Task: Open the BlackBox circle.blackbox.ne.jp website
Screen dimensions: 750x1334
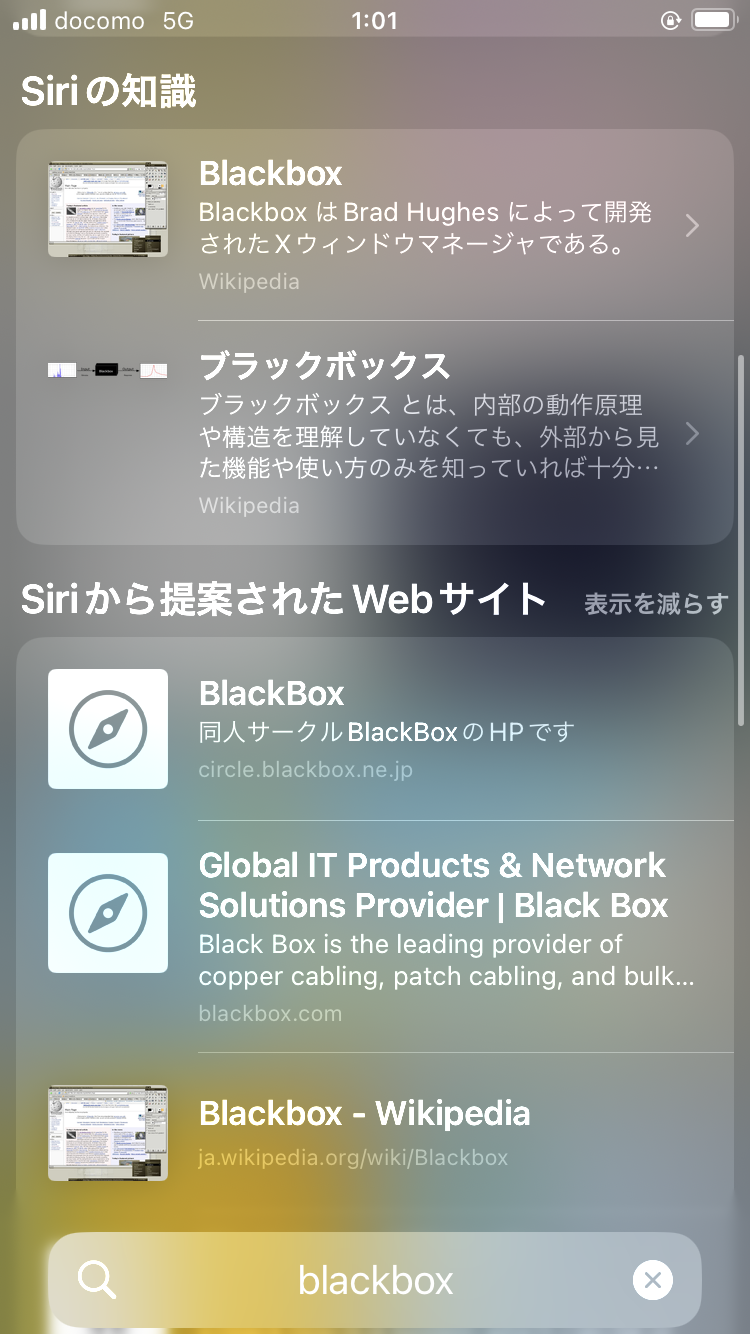Action: coord(375,729)
